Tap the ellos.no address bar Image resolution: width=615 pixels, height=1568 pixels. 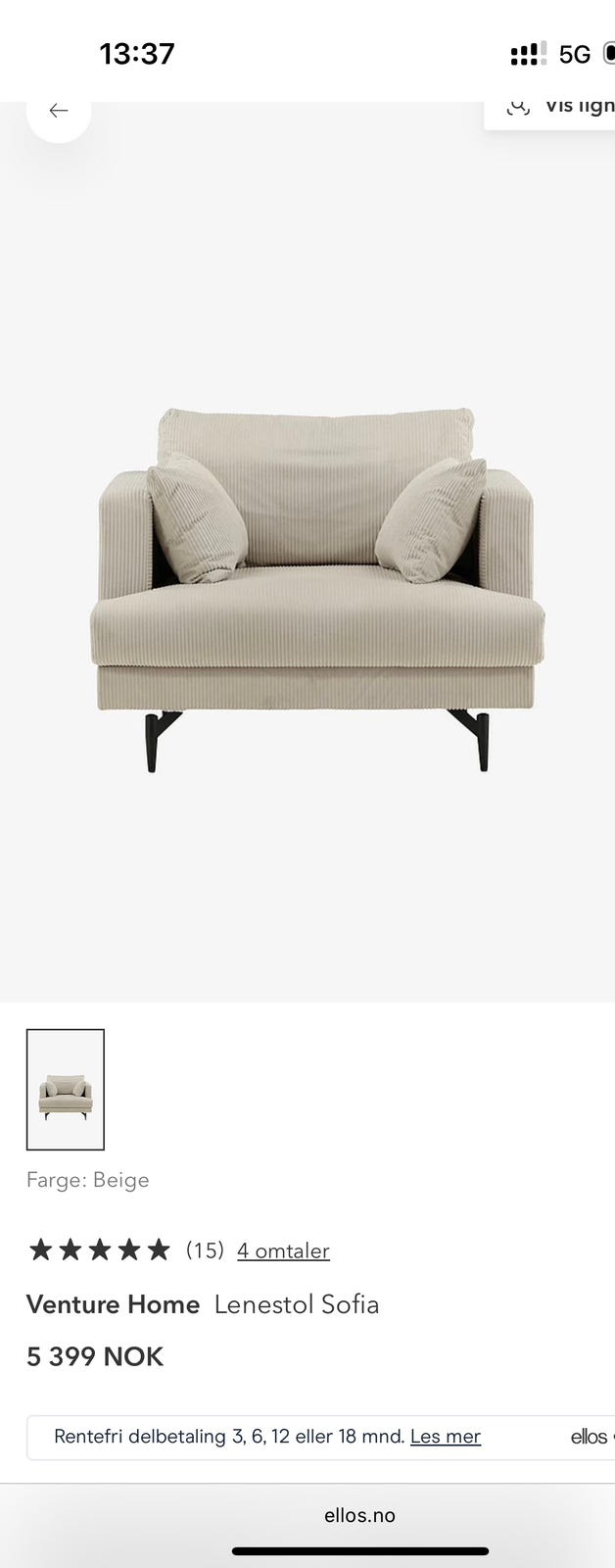[x=359, y=1515]
